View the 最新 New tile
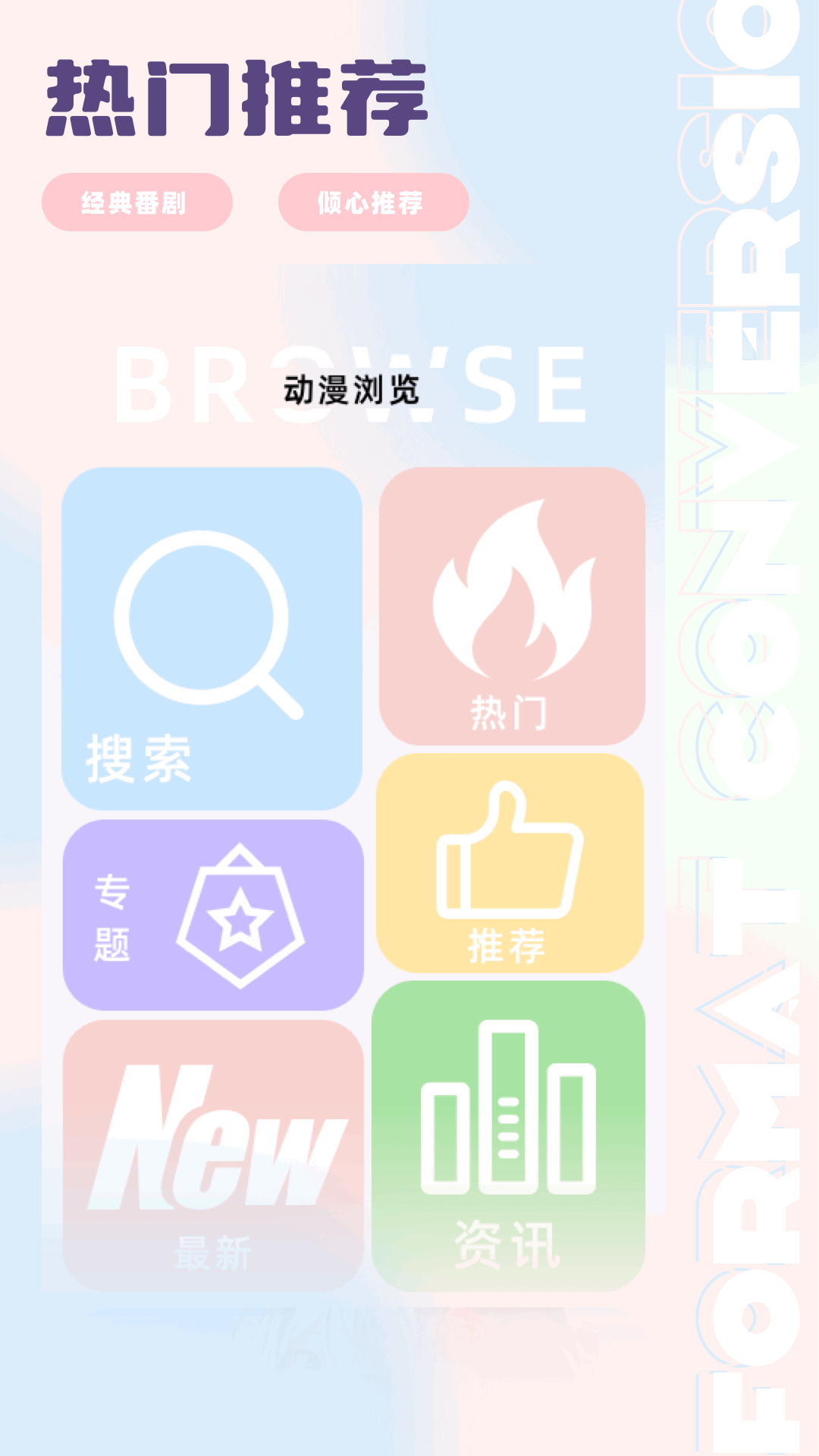This screenshot has width=819, height=1456. 213,1155
